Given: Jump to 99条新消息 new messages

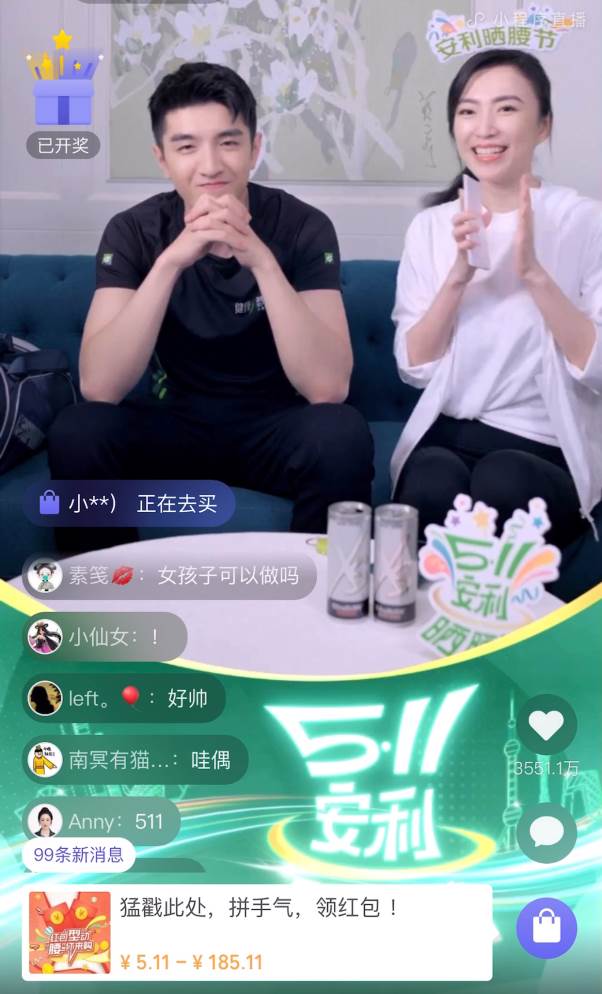Looking at the screenshot, I should pos(78,854).
